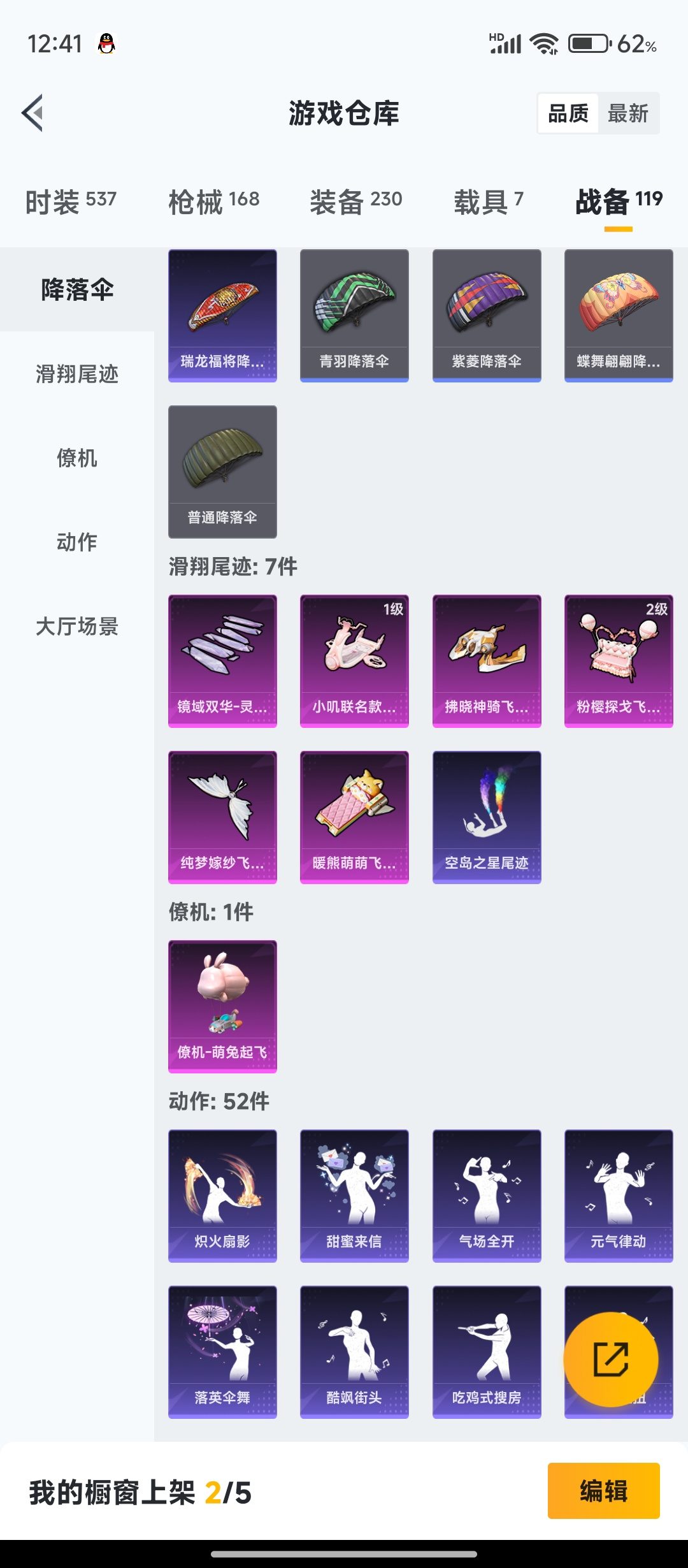Open the 紫菱降落伞 parachute item
This screenshot has height=1568, width=688.
point(487,316)
